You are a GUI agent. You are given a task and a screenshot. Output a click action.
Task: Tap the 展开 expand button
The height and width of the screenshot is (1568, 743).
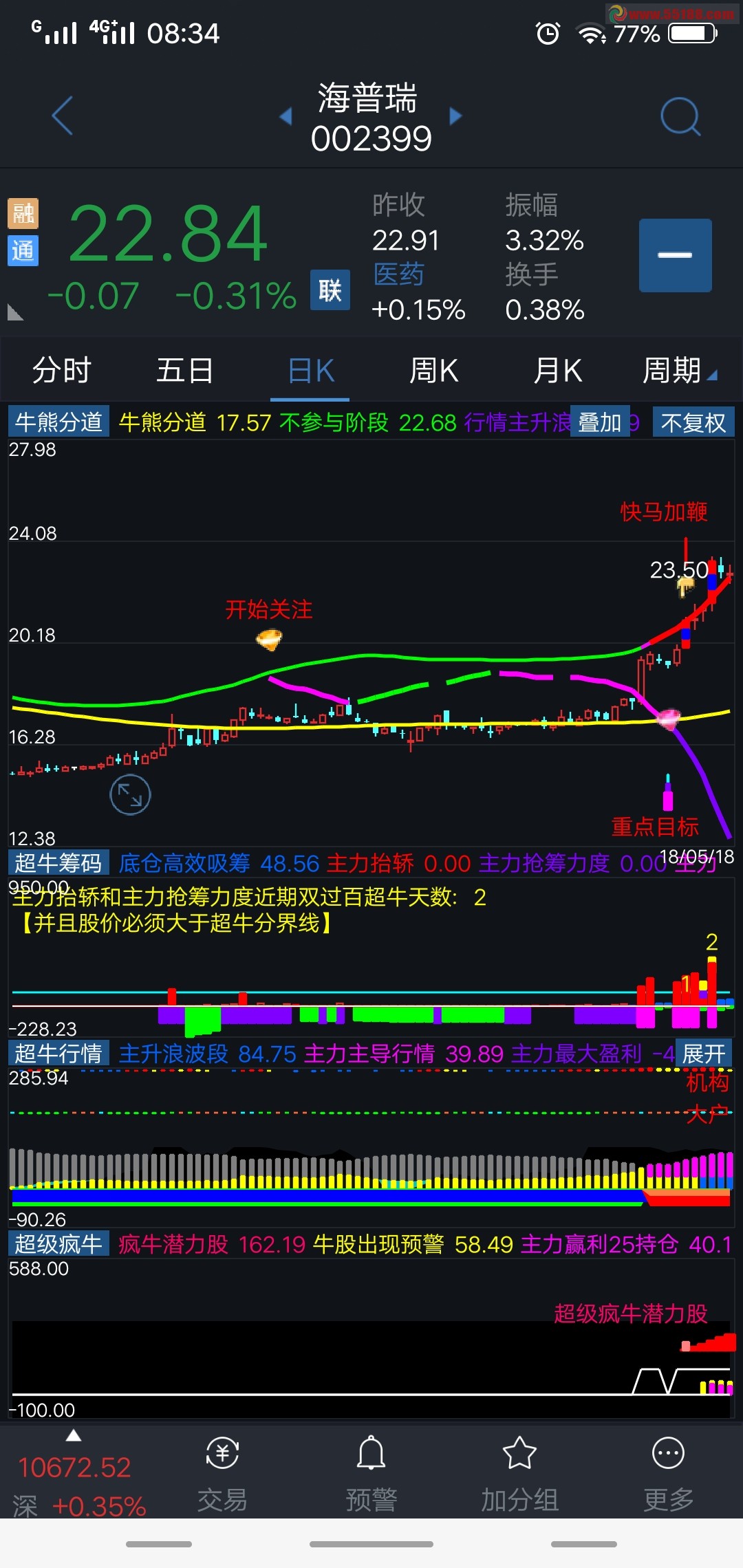point(704,1054)
